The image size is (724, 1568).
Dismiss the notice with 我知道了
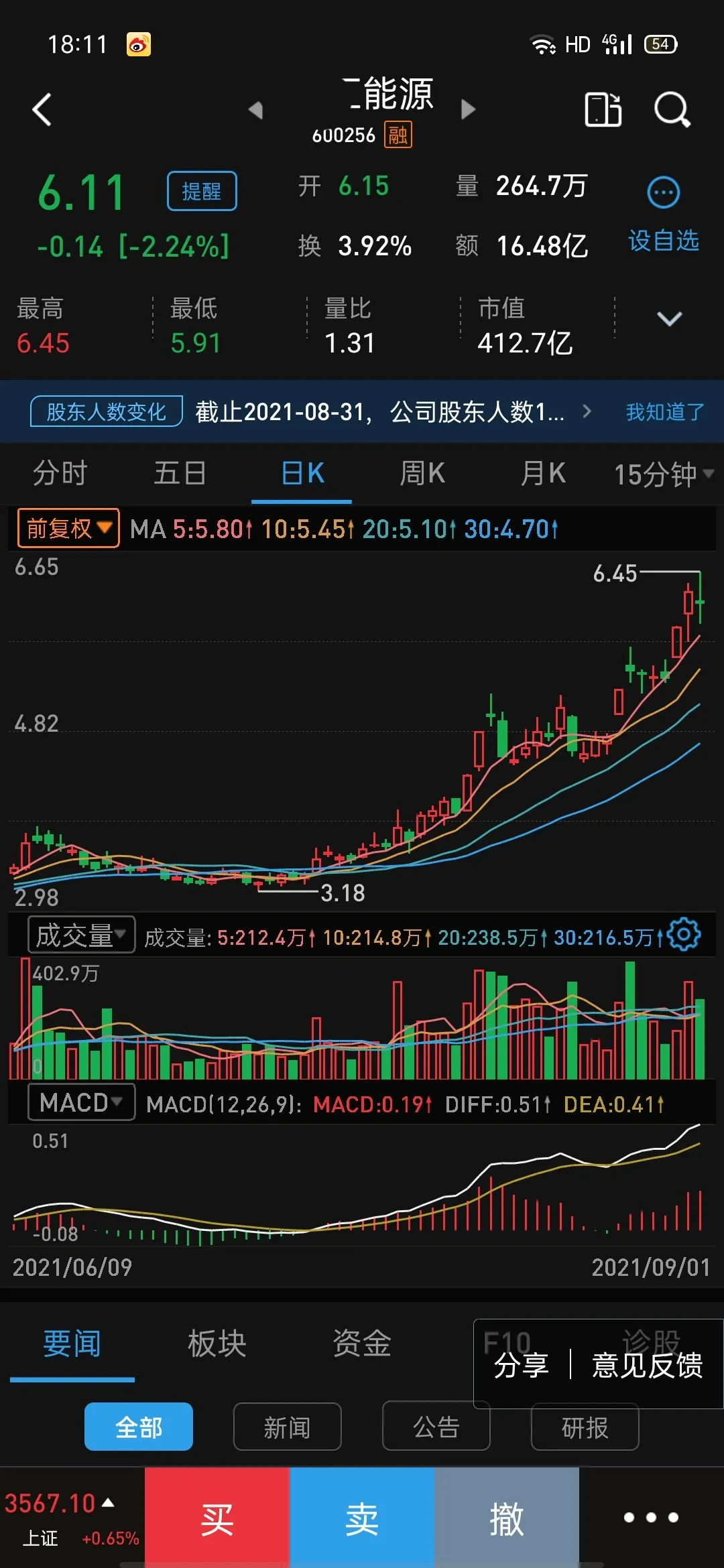665,411
